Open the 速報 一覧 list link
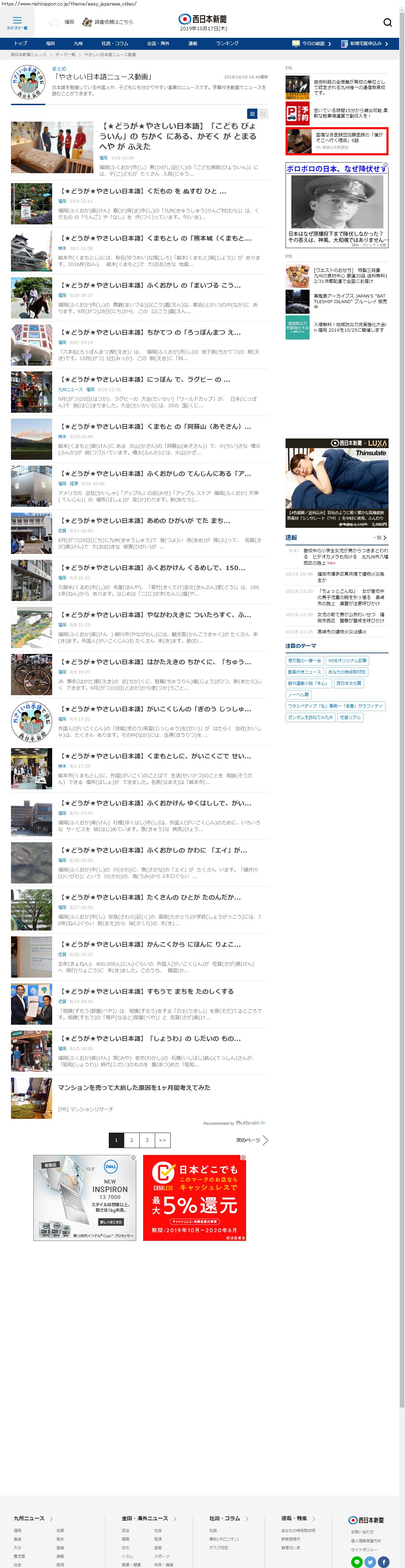Image resolution: width=405 pixels, height=1568 pixels. 380,537
